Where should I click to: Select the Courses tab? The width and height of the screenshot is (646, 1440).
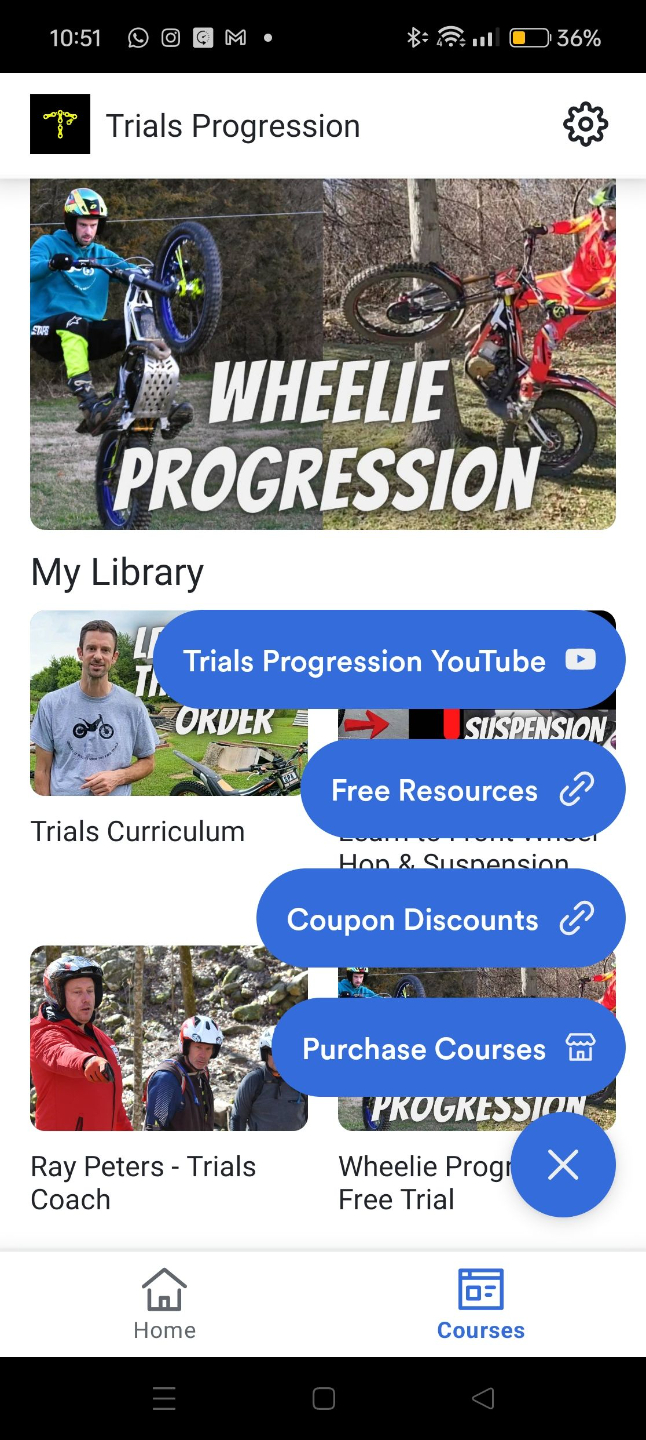pos(480,1303)
